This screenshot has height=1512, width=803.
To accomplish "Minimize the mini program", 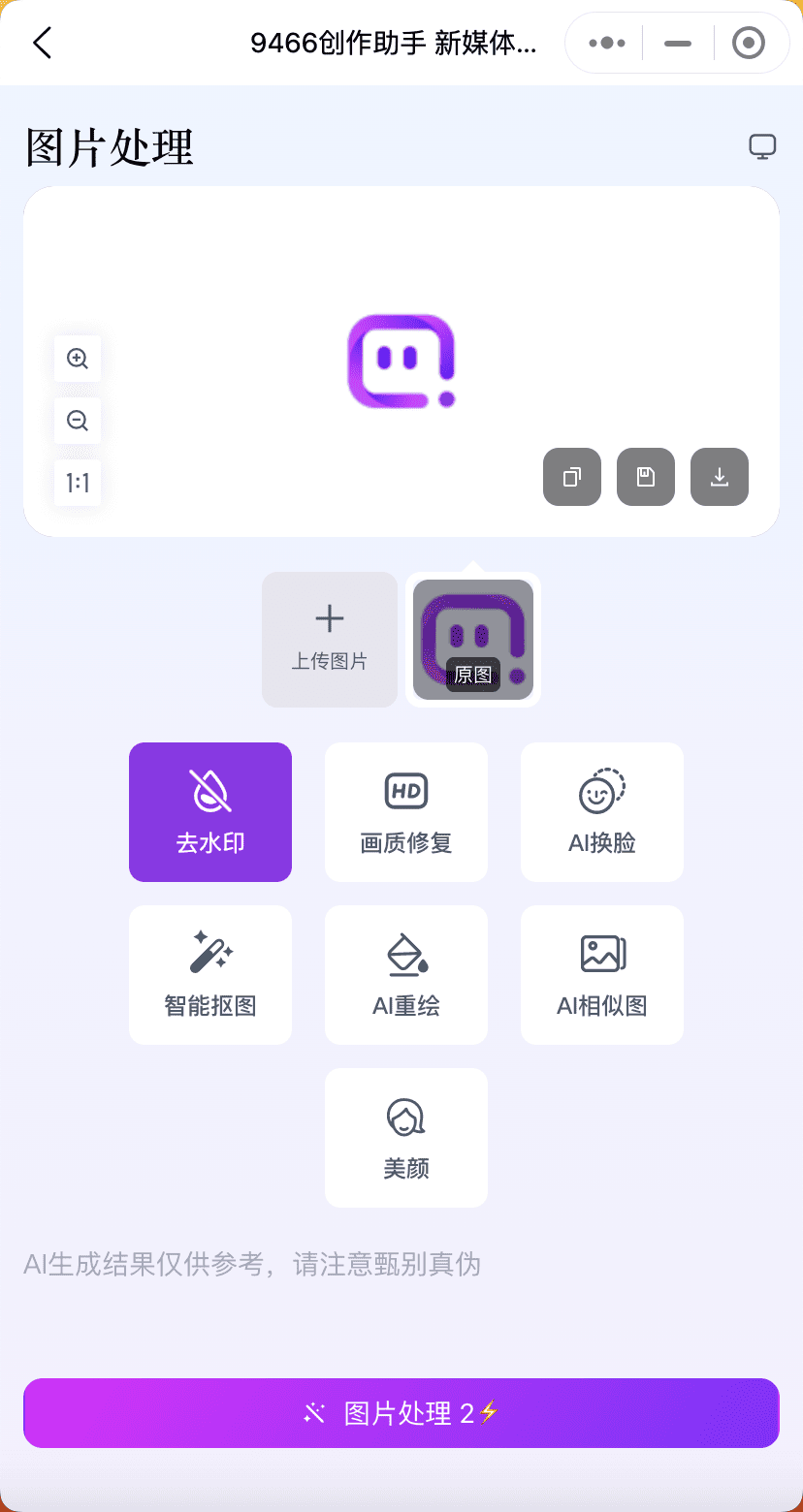I will (x=678, y=43).
